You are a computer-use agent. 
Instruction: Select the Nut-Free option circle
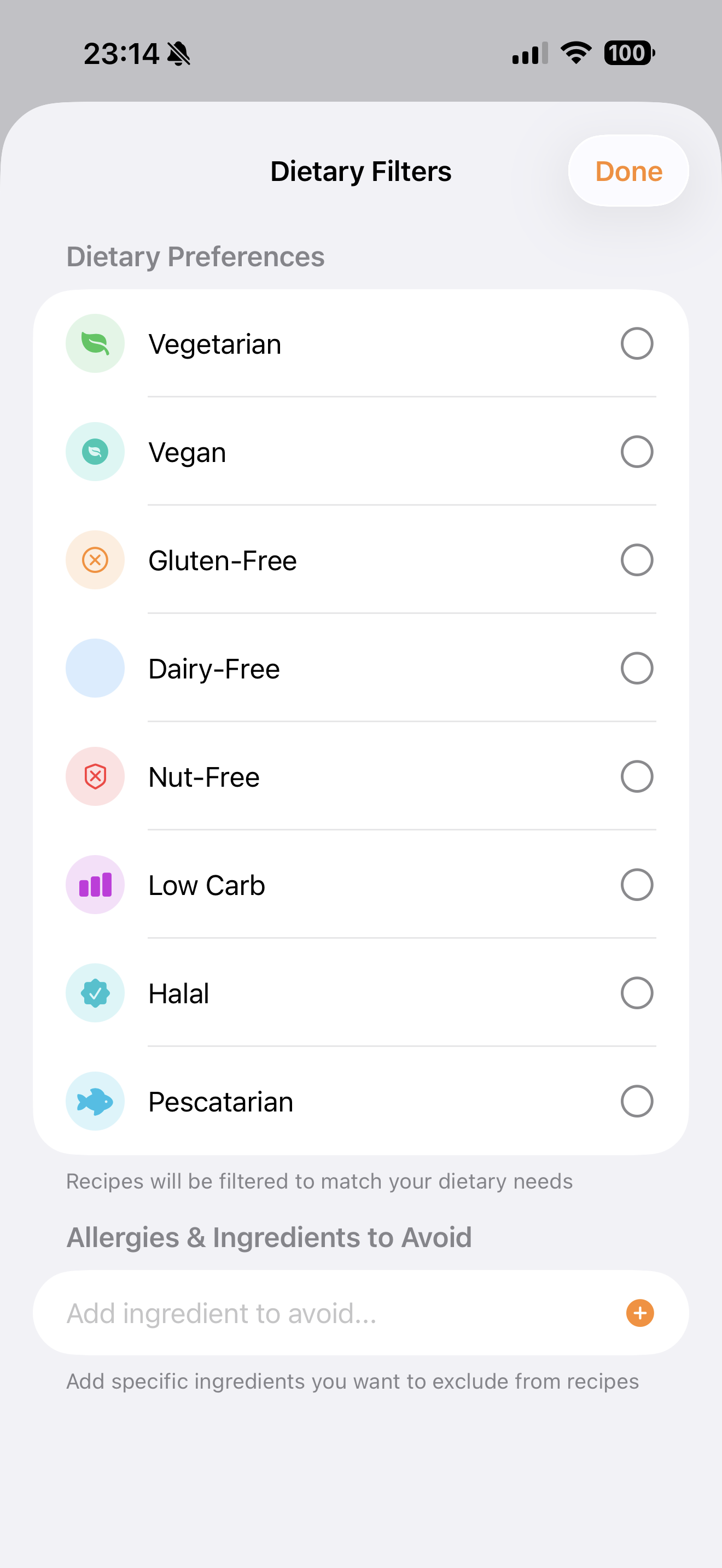tap(637, 776)
